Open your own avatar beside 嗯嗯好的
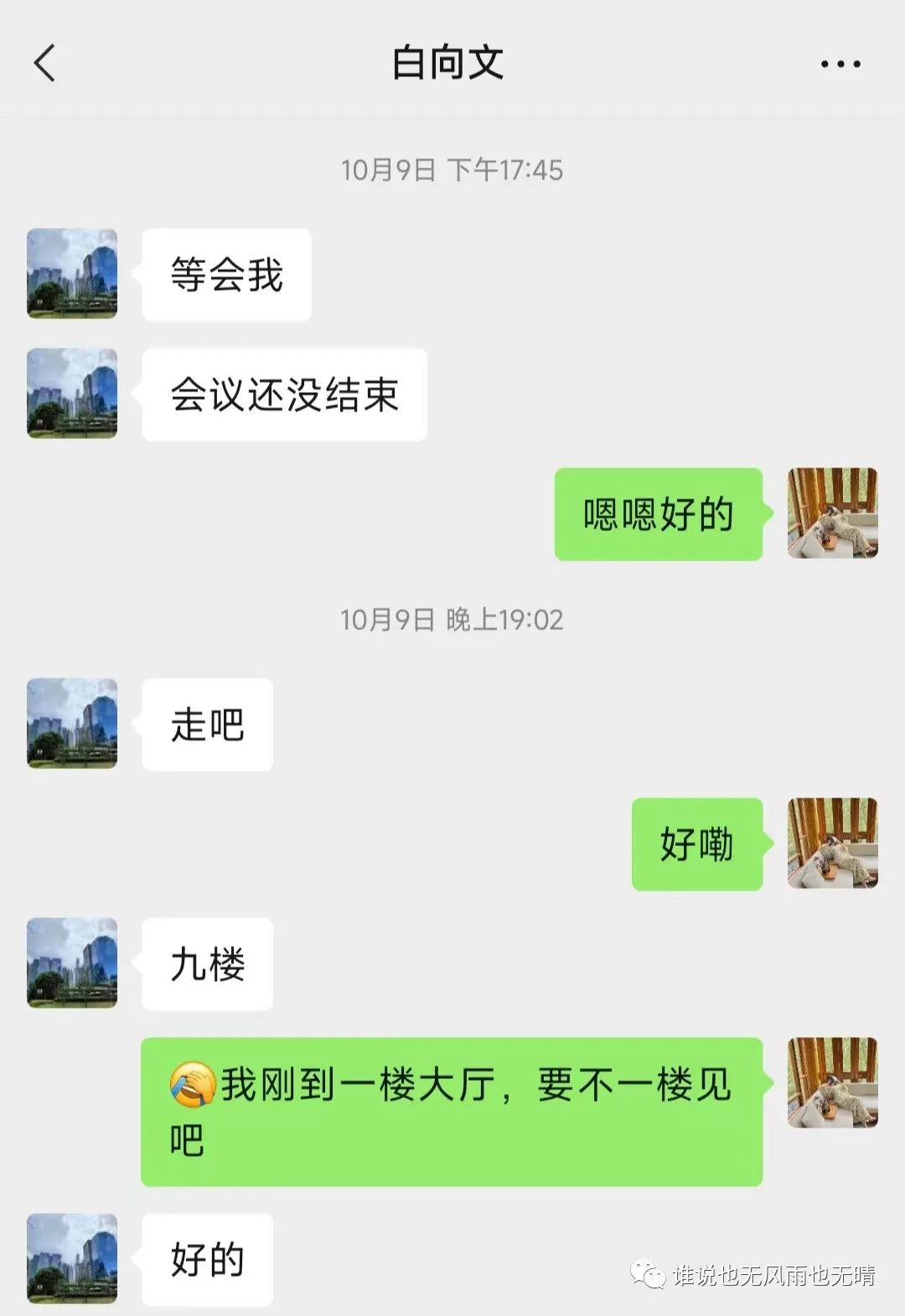Viewport: 905px width, 1316px height. point(832,513)
